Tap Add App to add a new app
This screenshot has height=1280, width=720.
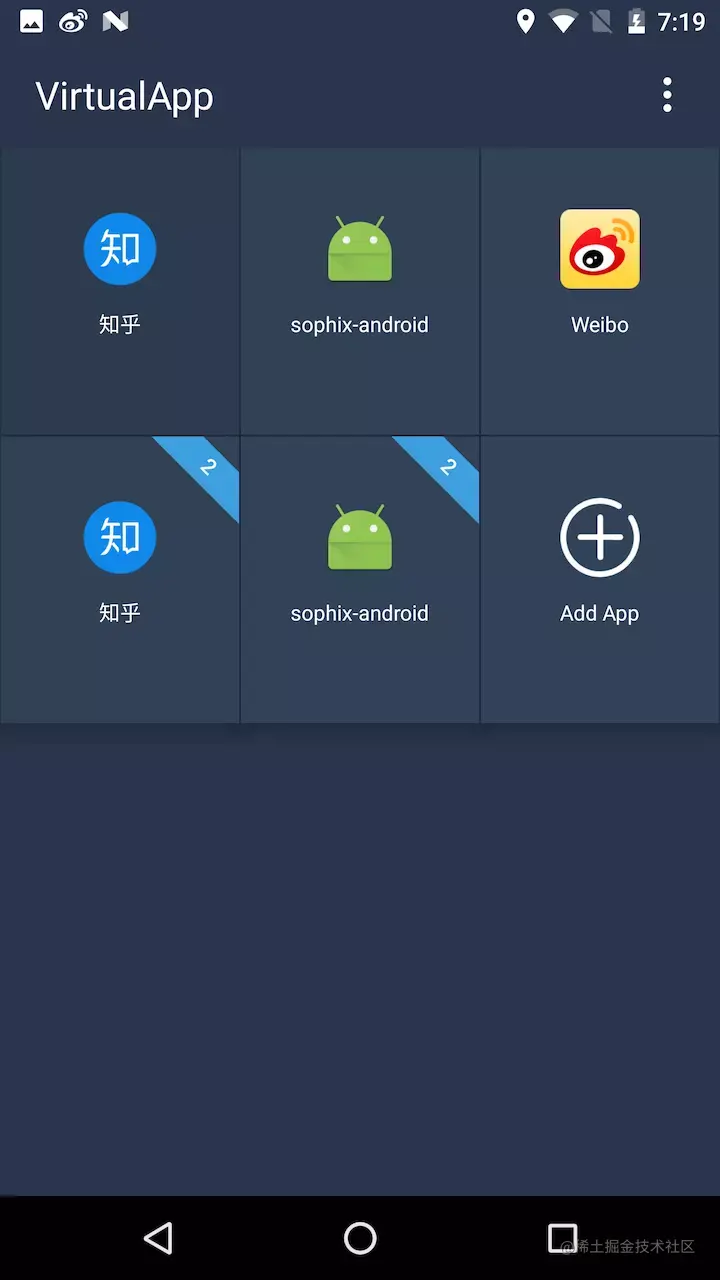pos(600,560)
